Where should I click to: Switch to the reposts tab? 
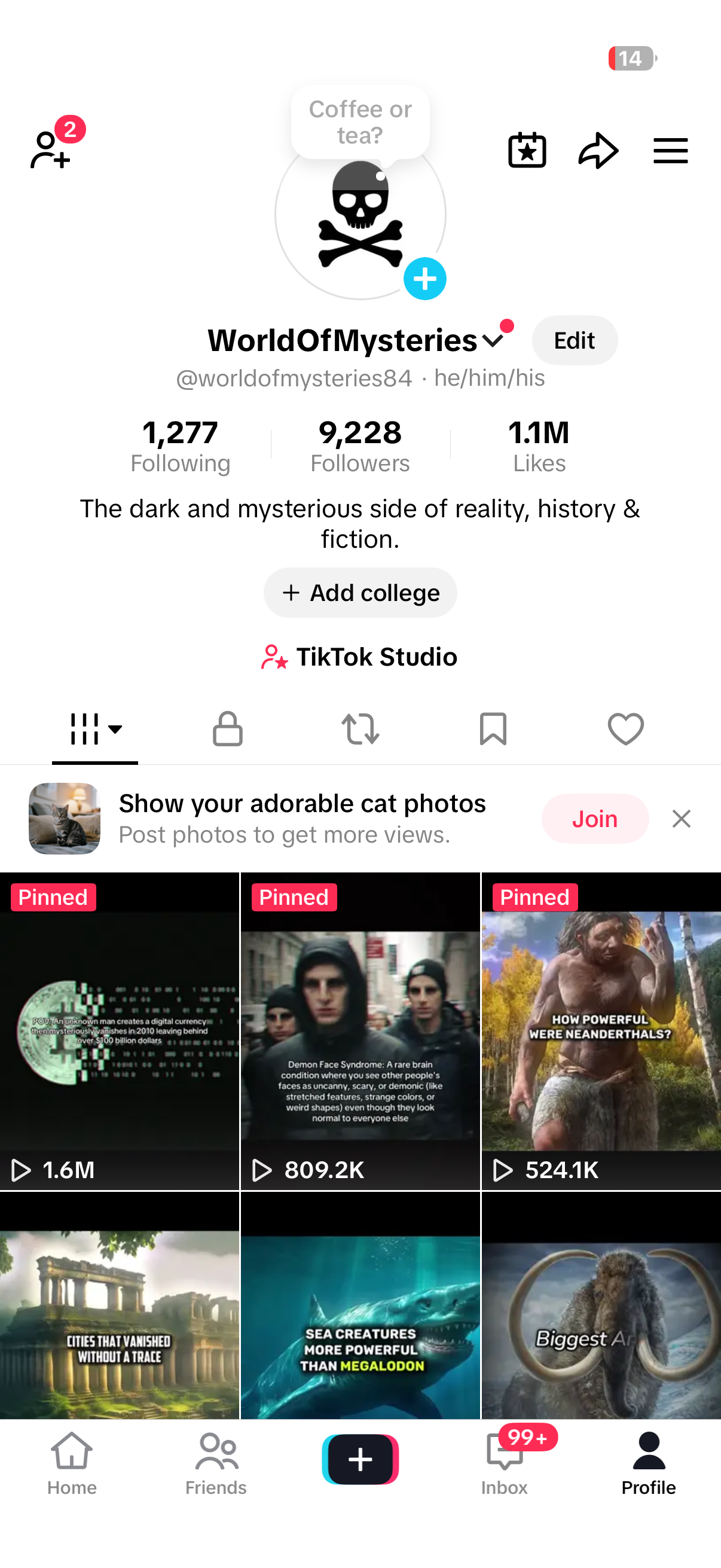click(x=360, y=728)
